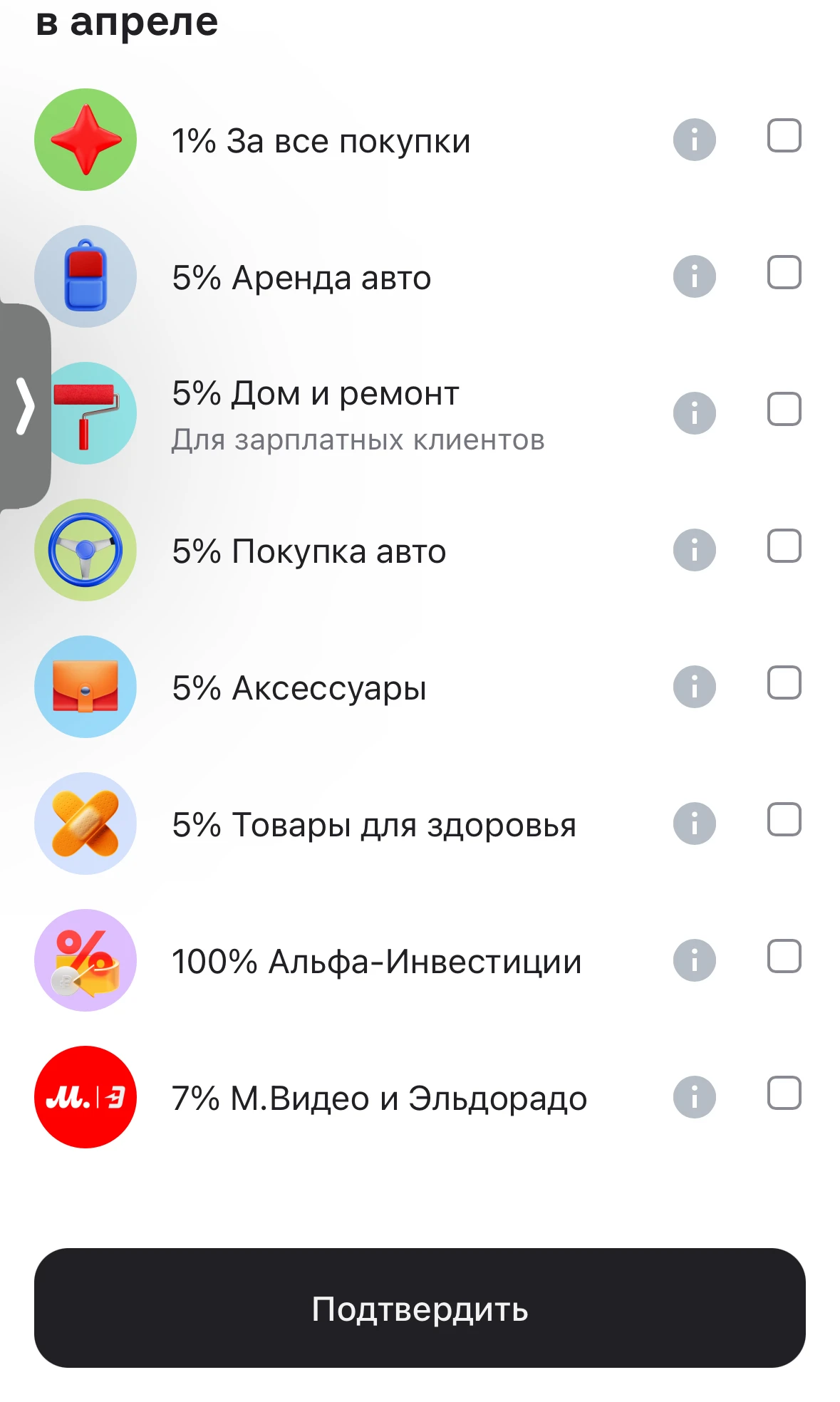Image resolution: width=840 pixels, height=1402 pixels.
Task: Enable the 5% Покупка авто checkbox
Action: click(x=784, y=546)
